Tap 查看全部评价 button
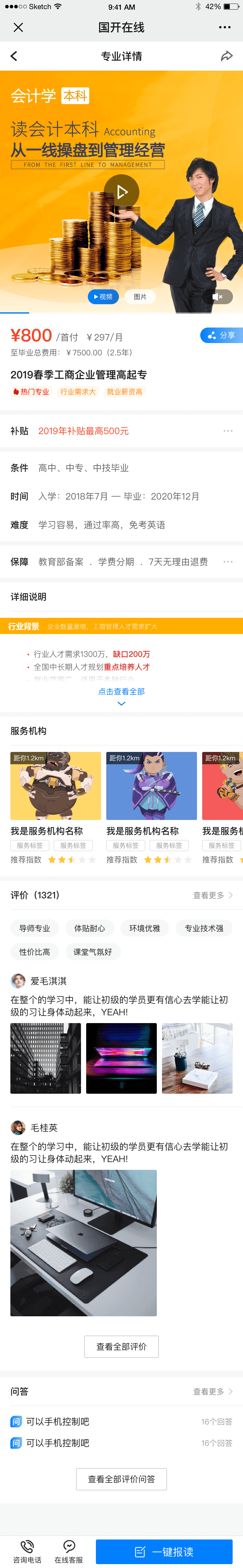The height and width of the screenshot is (1568, 243). (x=121, y=1346)
